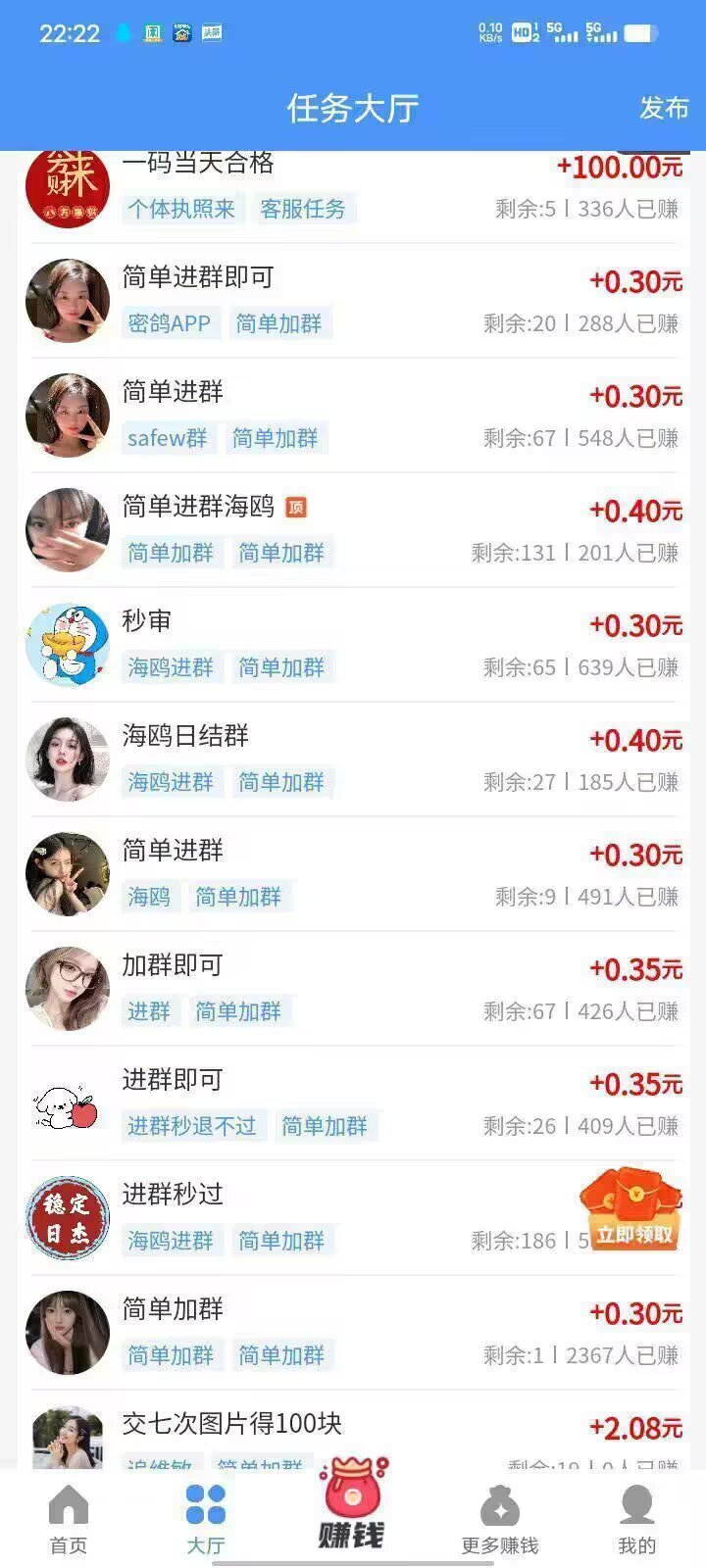Go to the 首页 home tab
The image size is (706, 1568).
69,1520
